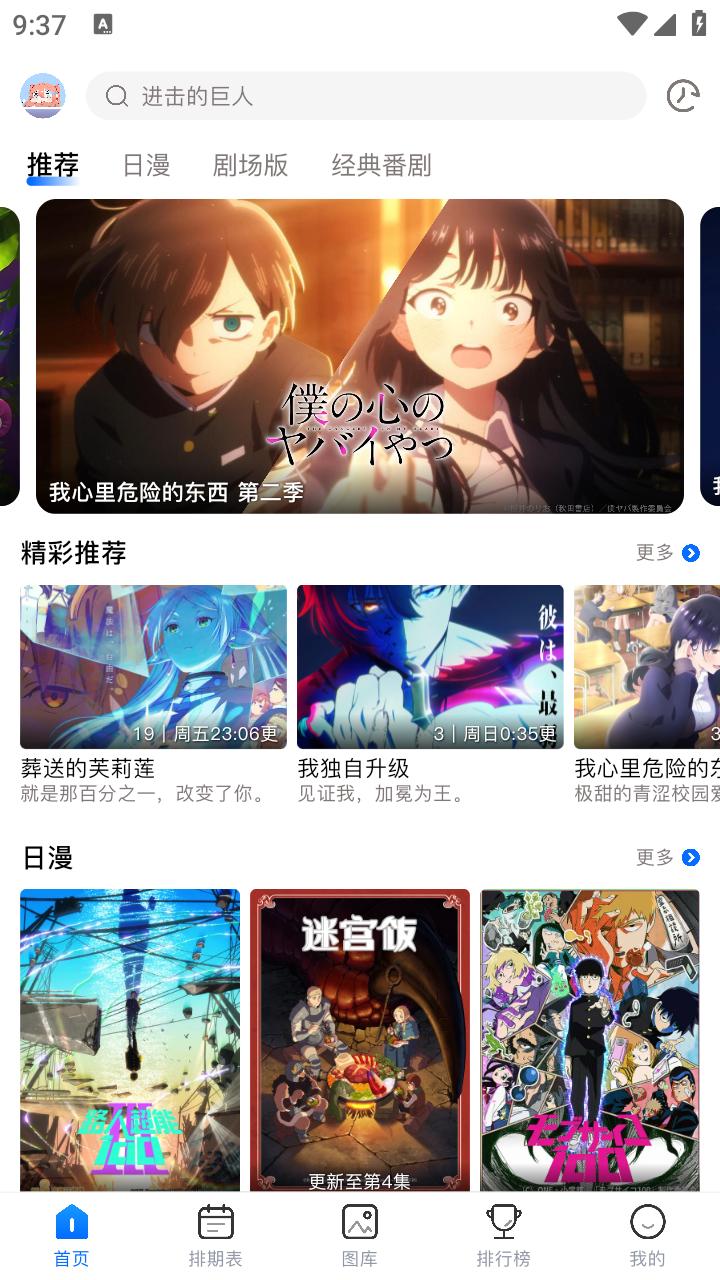Expand more recommendations via the blue arrow circle

689,553
